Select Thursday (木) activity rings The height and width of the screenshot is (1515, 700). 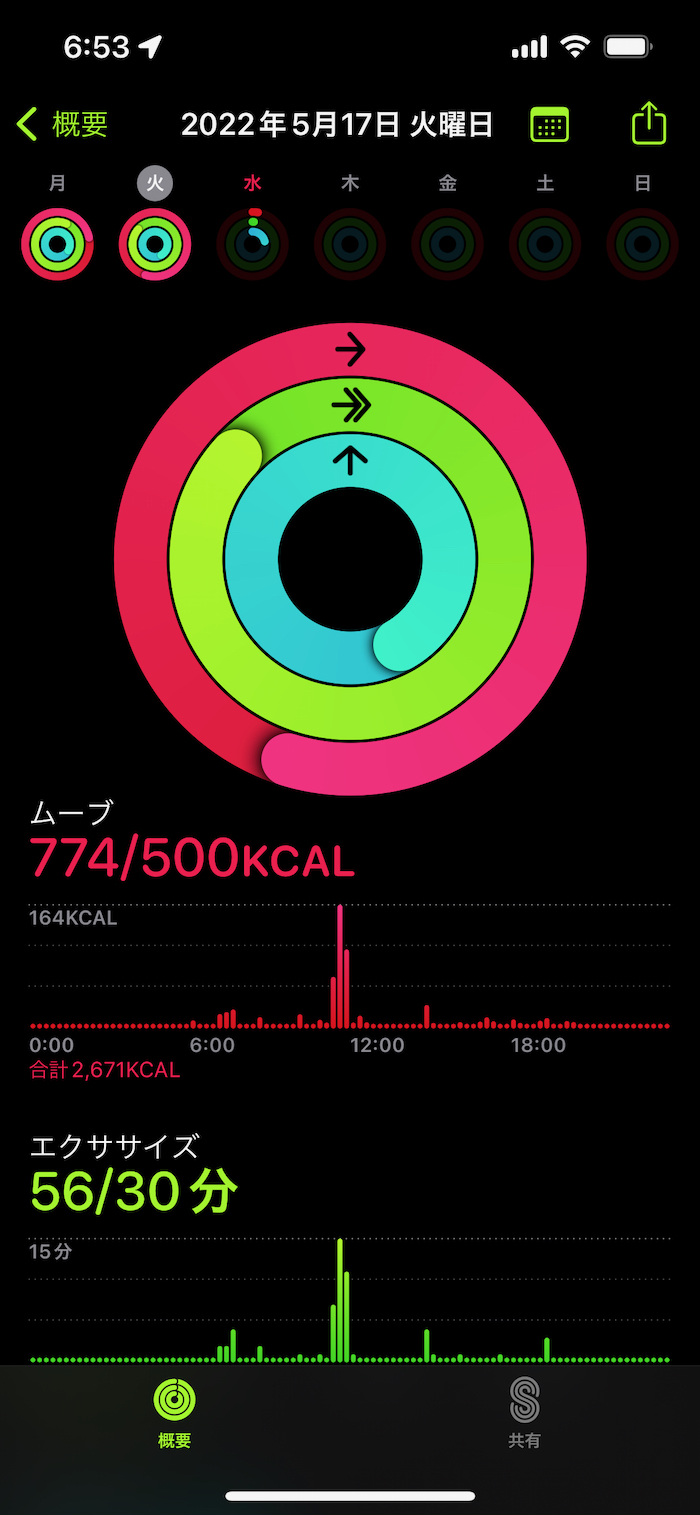350,243
